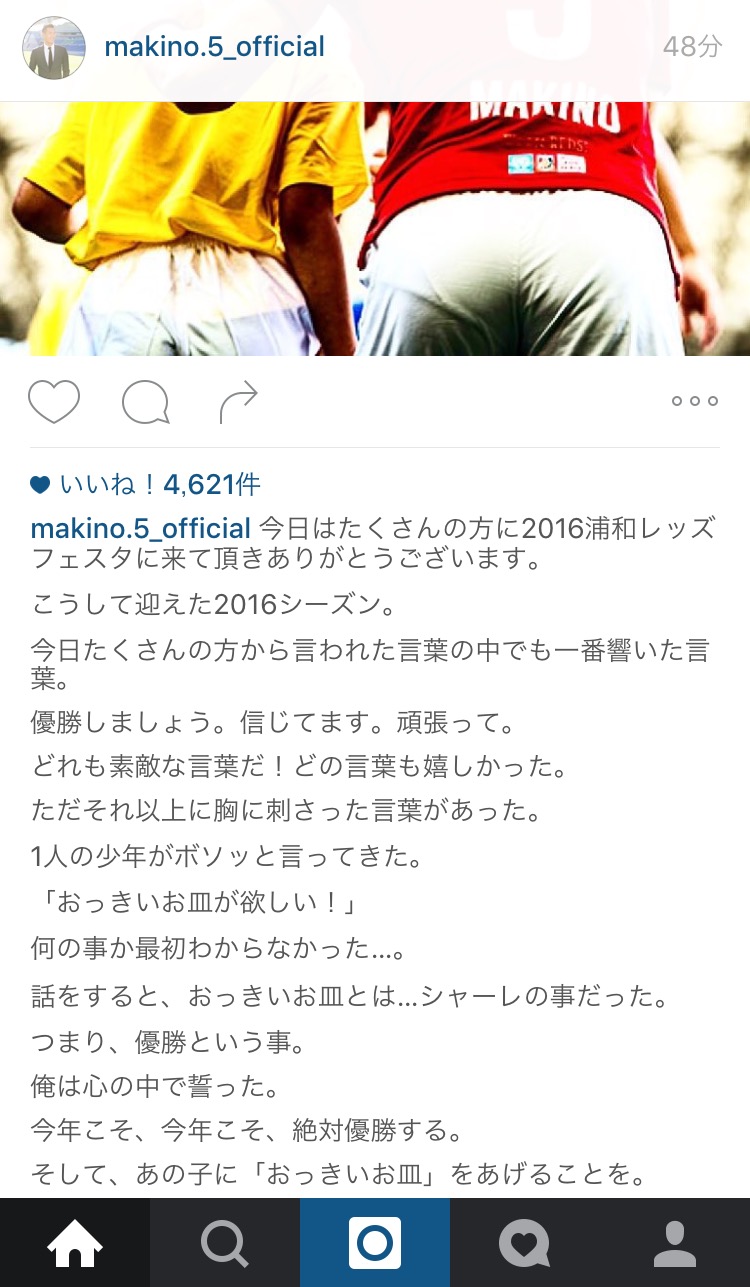
Task: Open the post photo
Action: 375,228
